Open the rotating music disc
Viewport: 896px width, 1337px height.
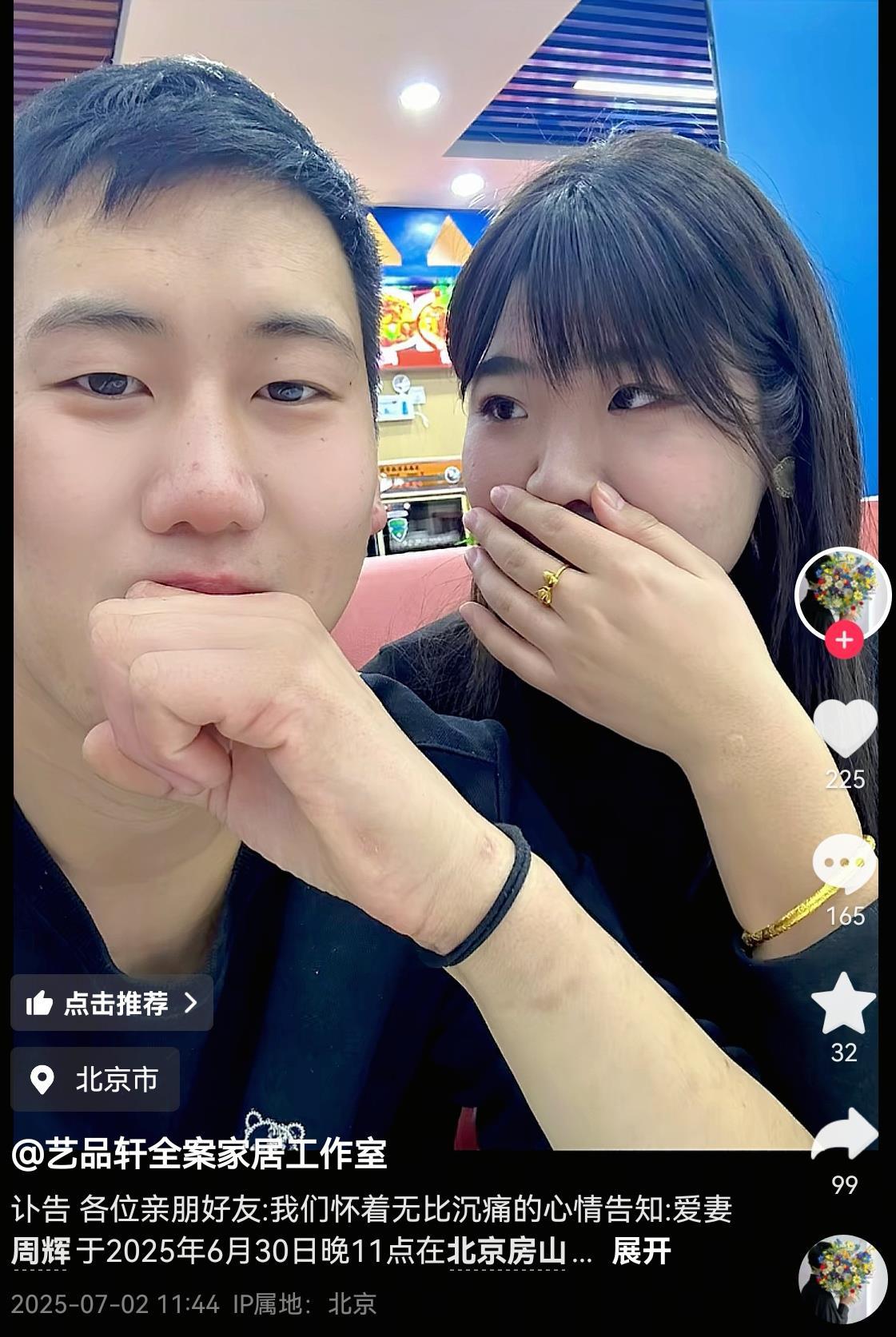pos(842,1279)
